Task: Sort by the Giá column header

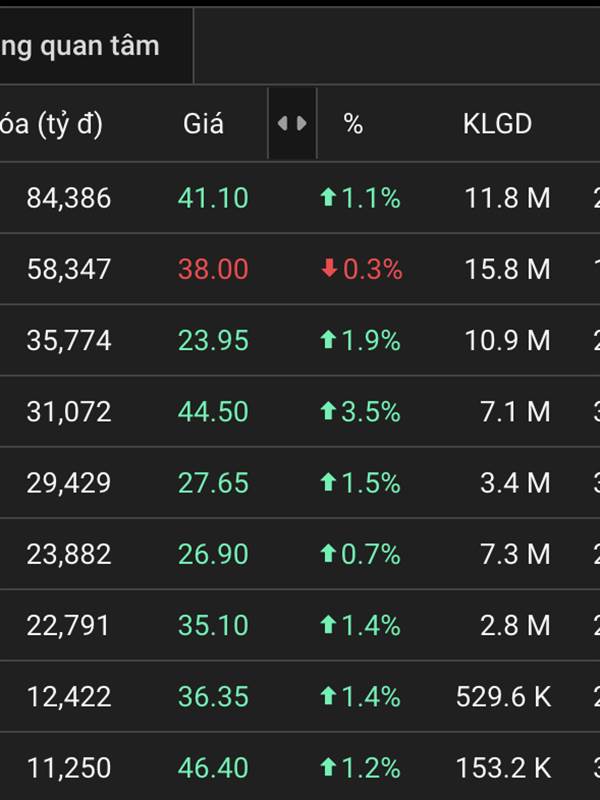Action: pyautogui.click(x=204, y=124)
